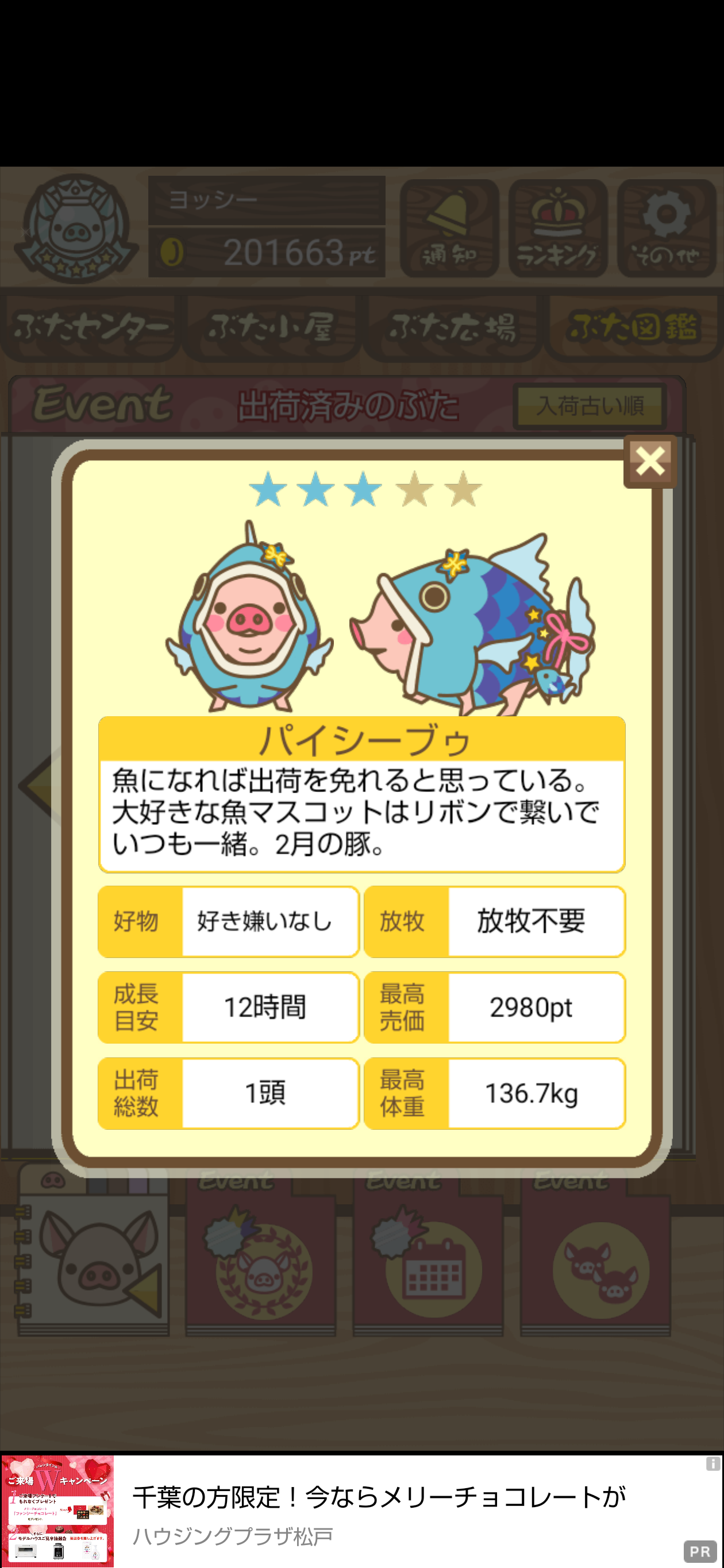Image resolution: width=724 pixels, height=1568 pixels.
Task: Tap the ad info icon
Action: pos(713,1464)
